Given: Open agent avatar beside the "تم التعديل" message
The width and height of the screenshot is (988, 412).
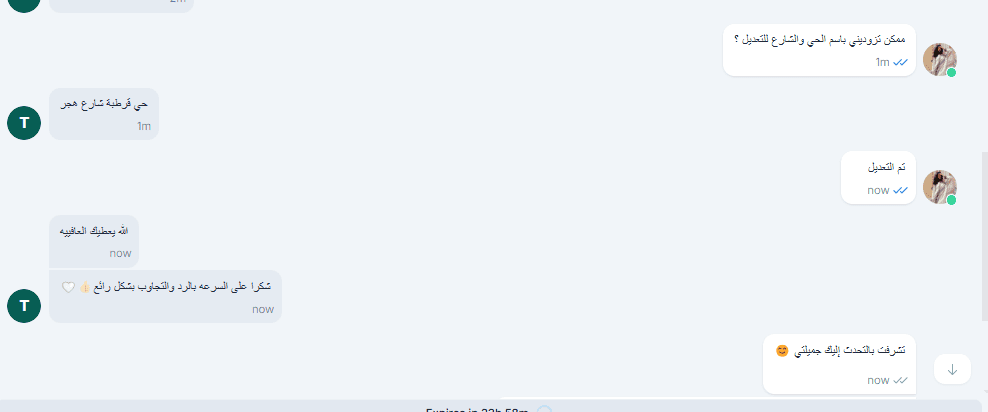Looking at the screenshot, I should 939,187.
